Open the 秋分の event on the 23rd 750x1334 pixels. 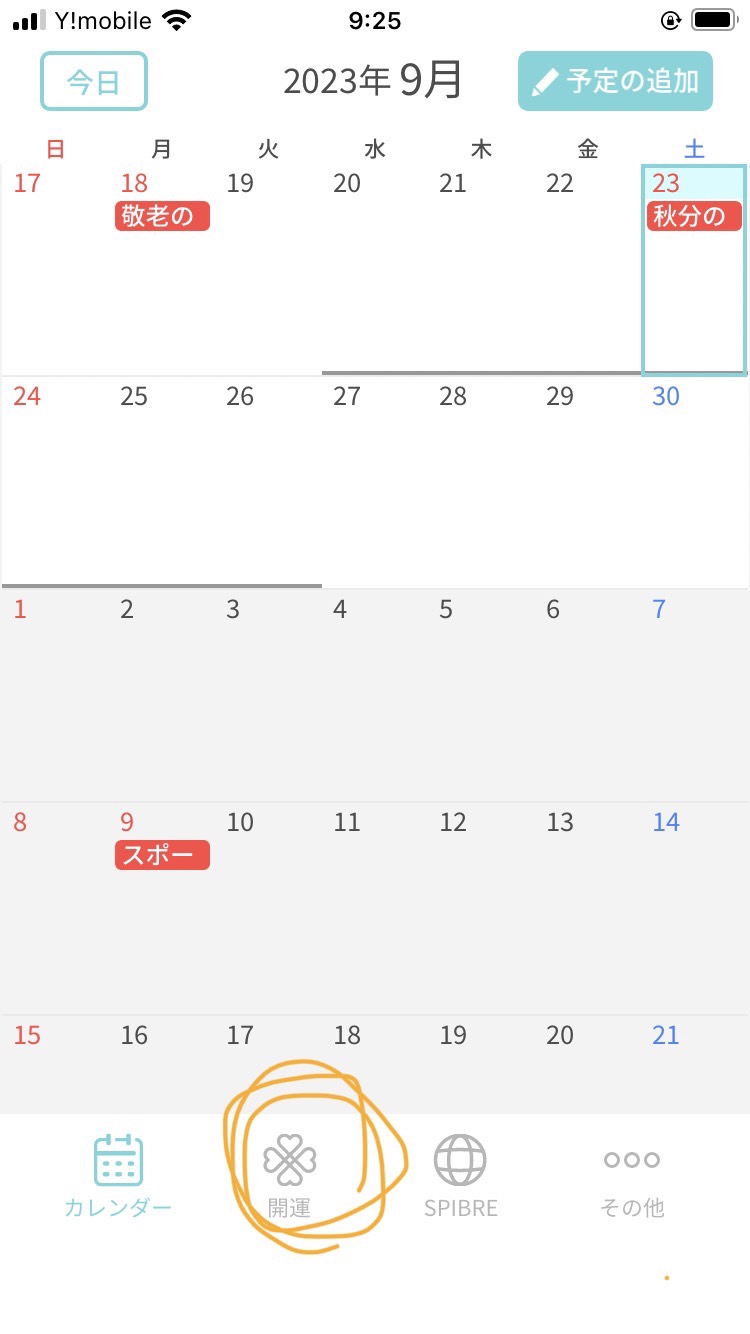[694, 216]
